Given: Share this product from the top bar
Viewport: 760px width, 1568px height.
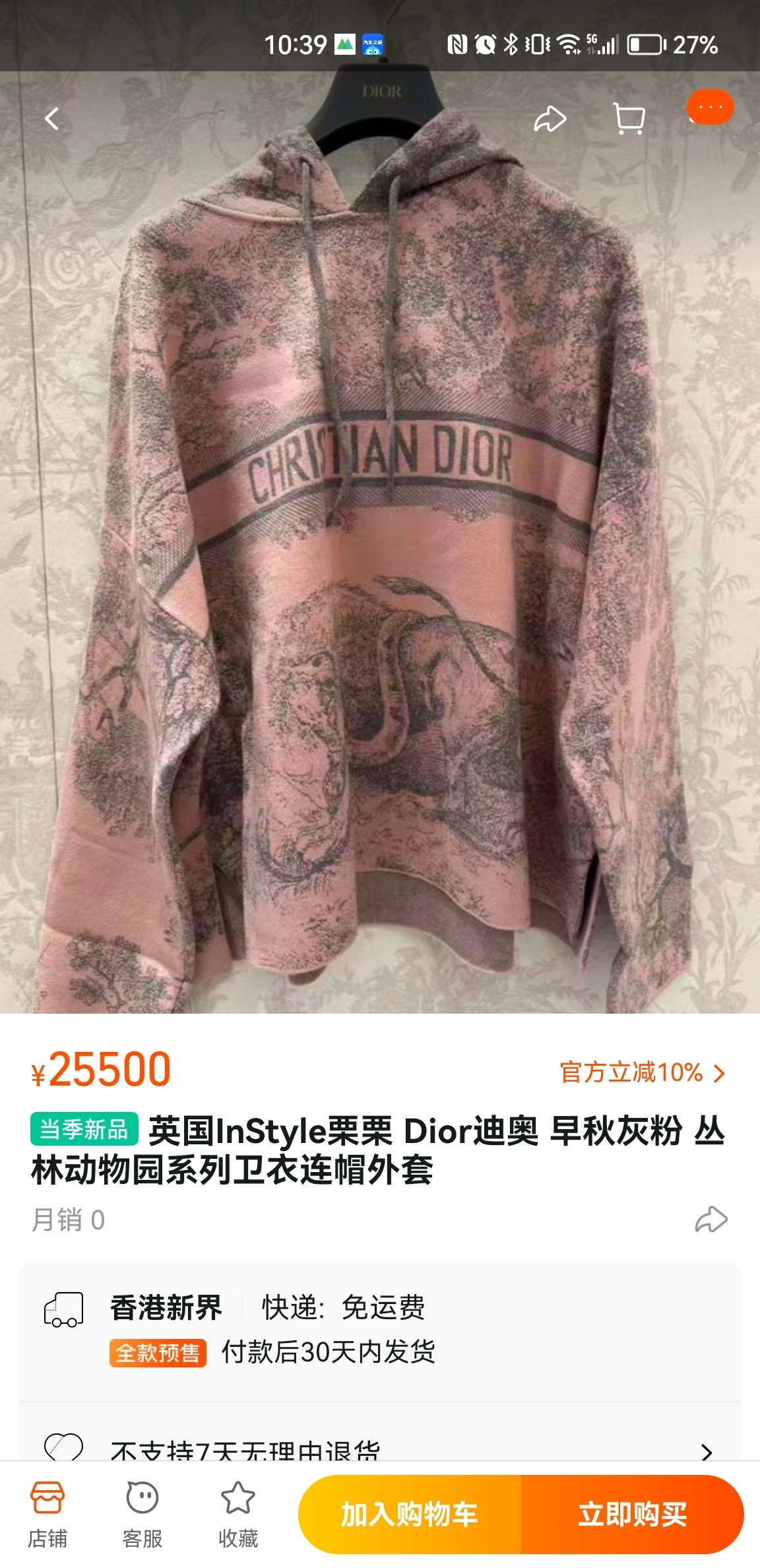Looking at the screenshot, I should click(550, 119).
